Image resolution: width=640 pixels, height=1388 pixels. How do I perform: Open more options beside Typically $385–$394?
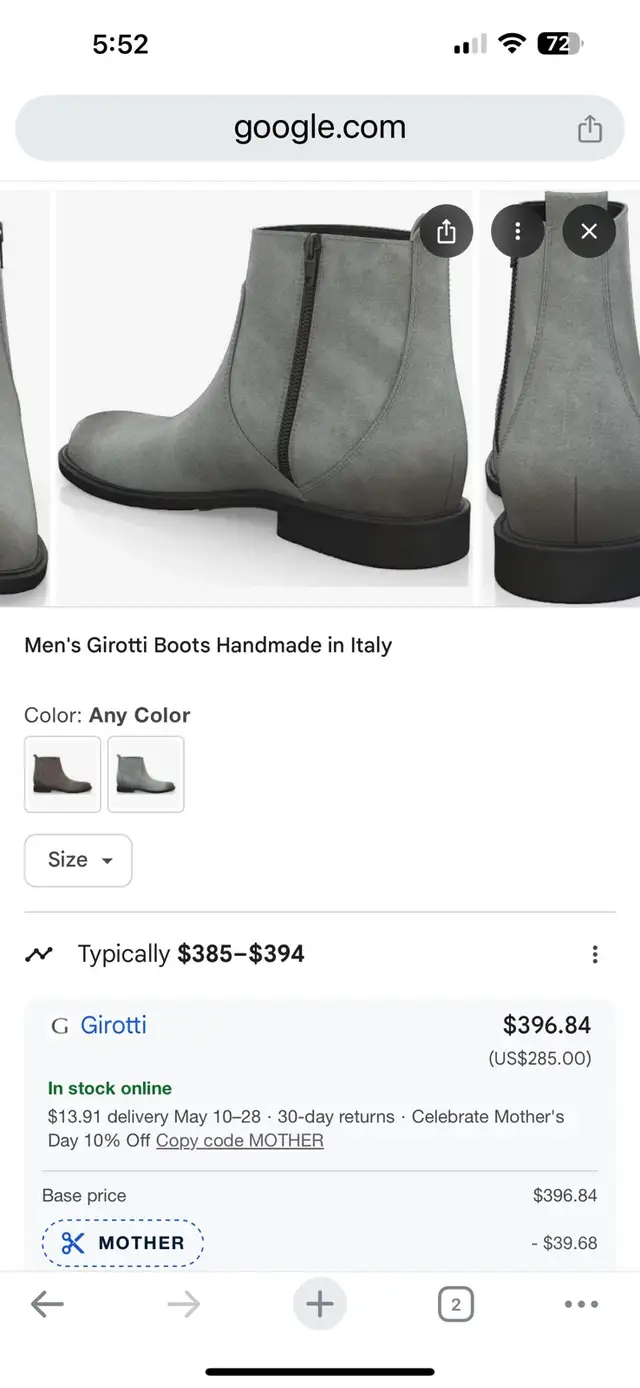point(595,954)
